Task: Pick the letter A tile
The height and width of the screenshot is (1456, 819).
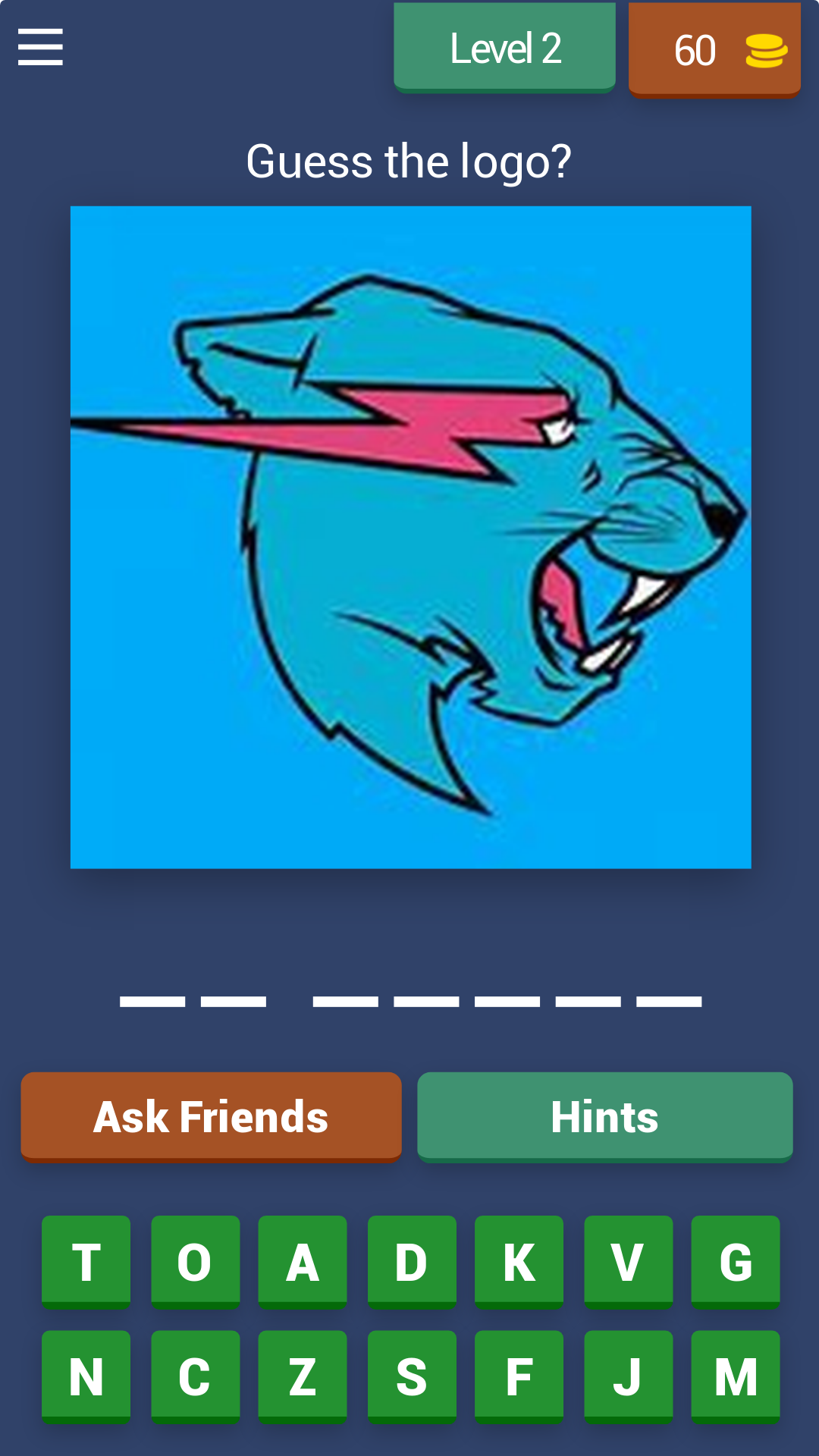Action: tap(303, 1263)
